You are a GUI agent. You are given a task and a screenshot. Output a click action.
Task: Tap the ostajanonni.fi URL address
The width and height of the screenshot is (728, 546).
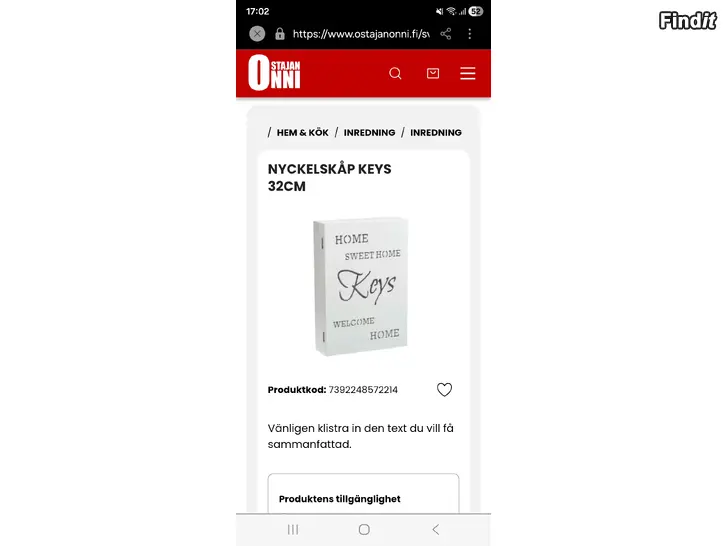(x=360, y=34)
